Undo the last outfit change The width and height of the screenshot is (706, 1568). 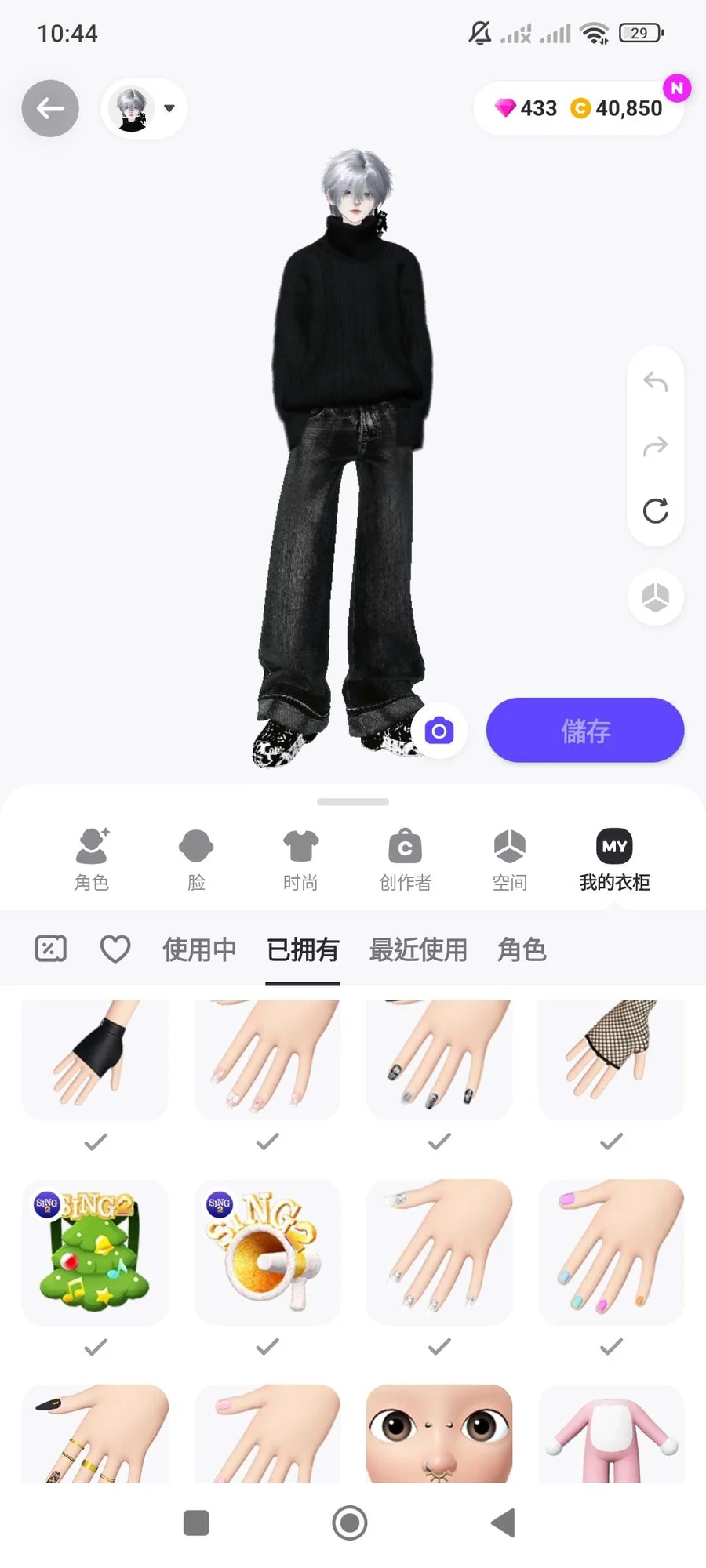tap(655, 382)
